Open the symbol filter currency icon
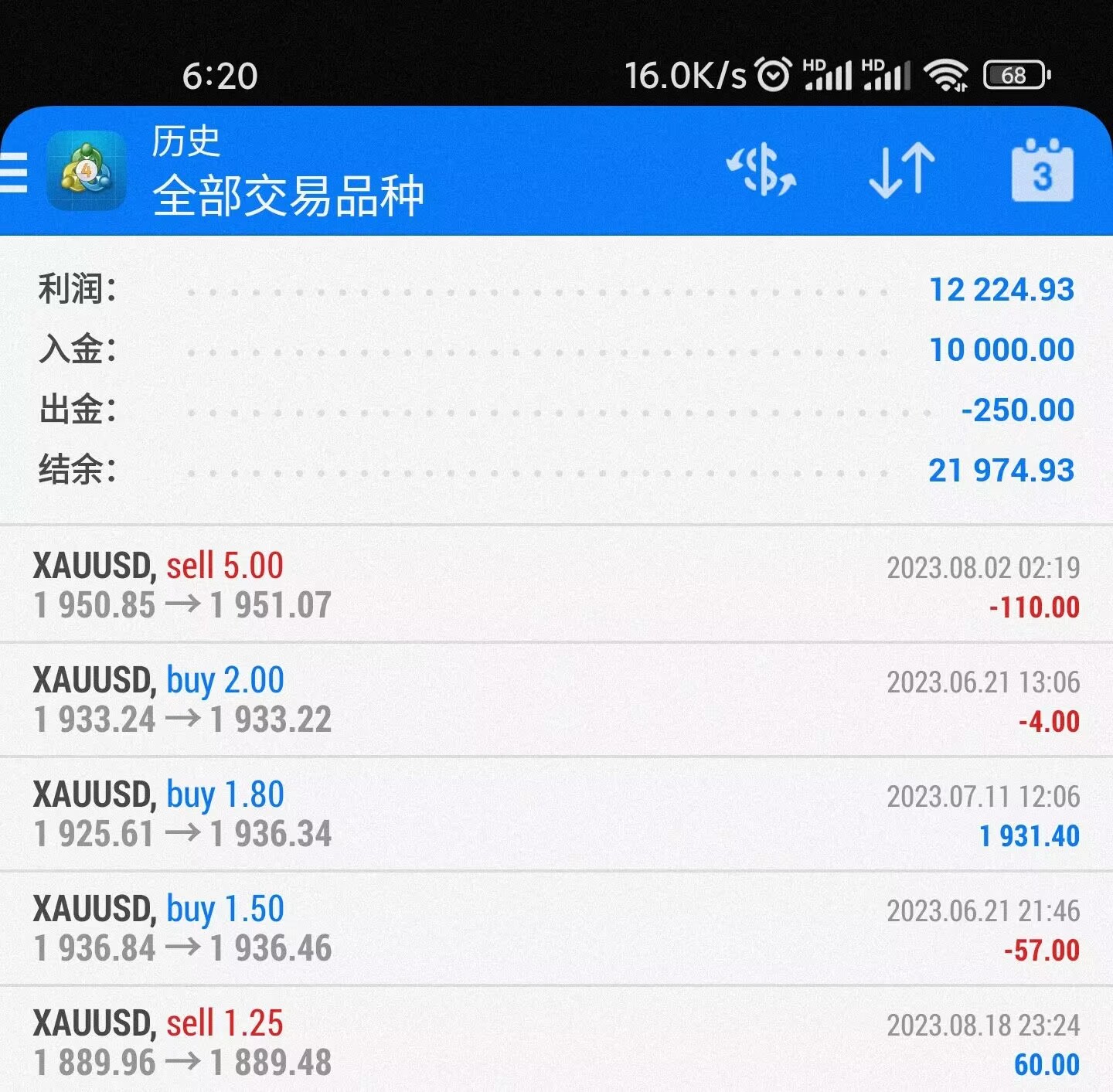 (761, 170)
